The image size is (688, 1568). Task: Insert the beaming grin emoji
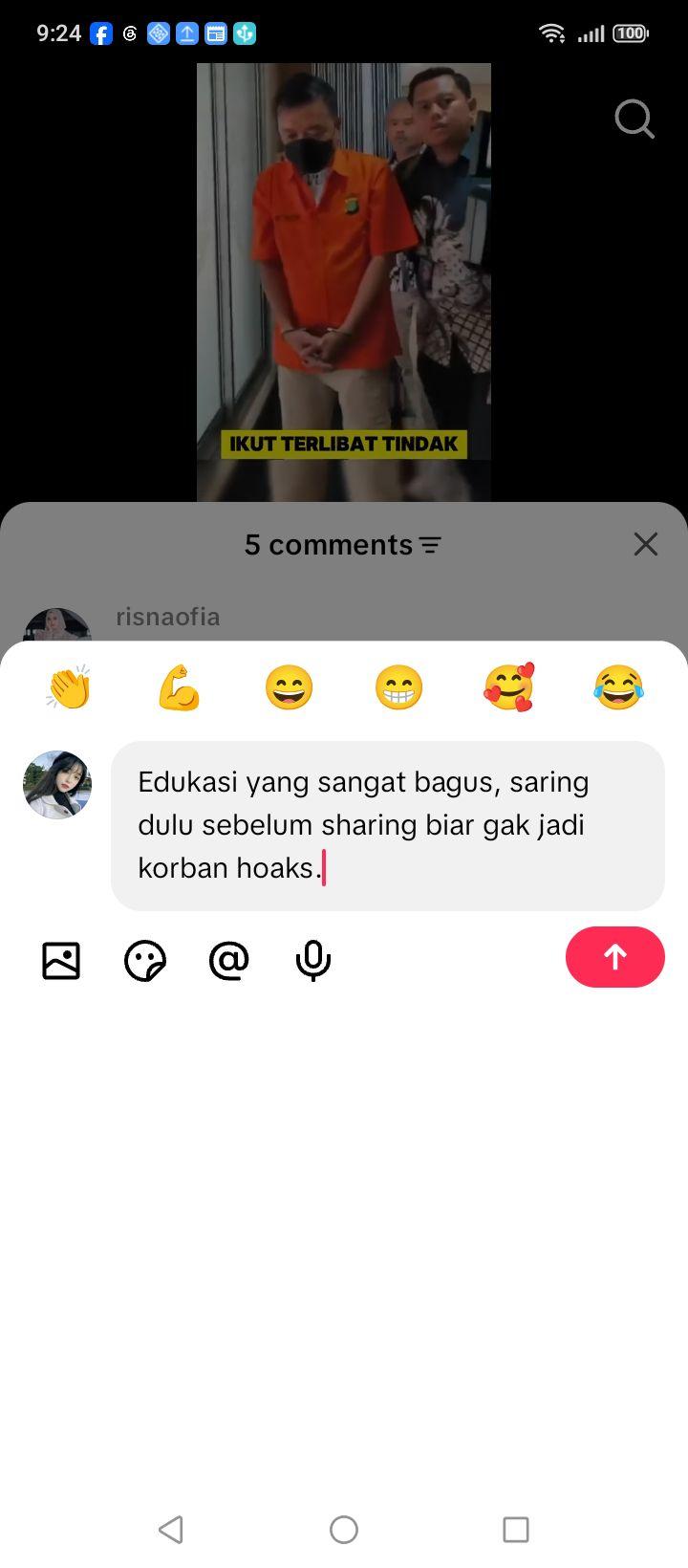[x=398, y=687]
